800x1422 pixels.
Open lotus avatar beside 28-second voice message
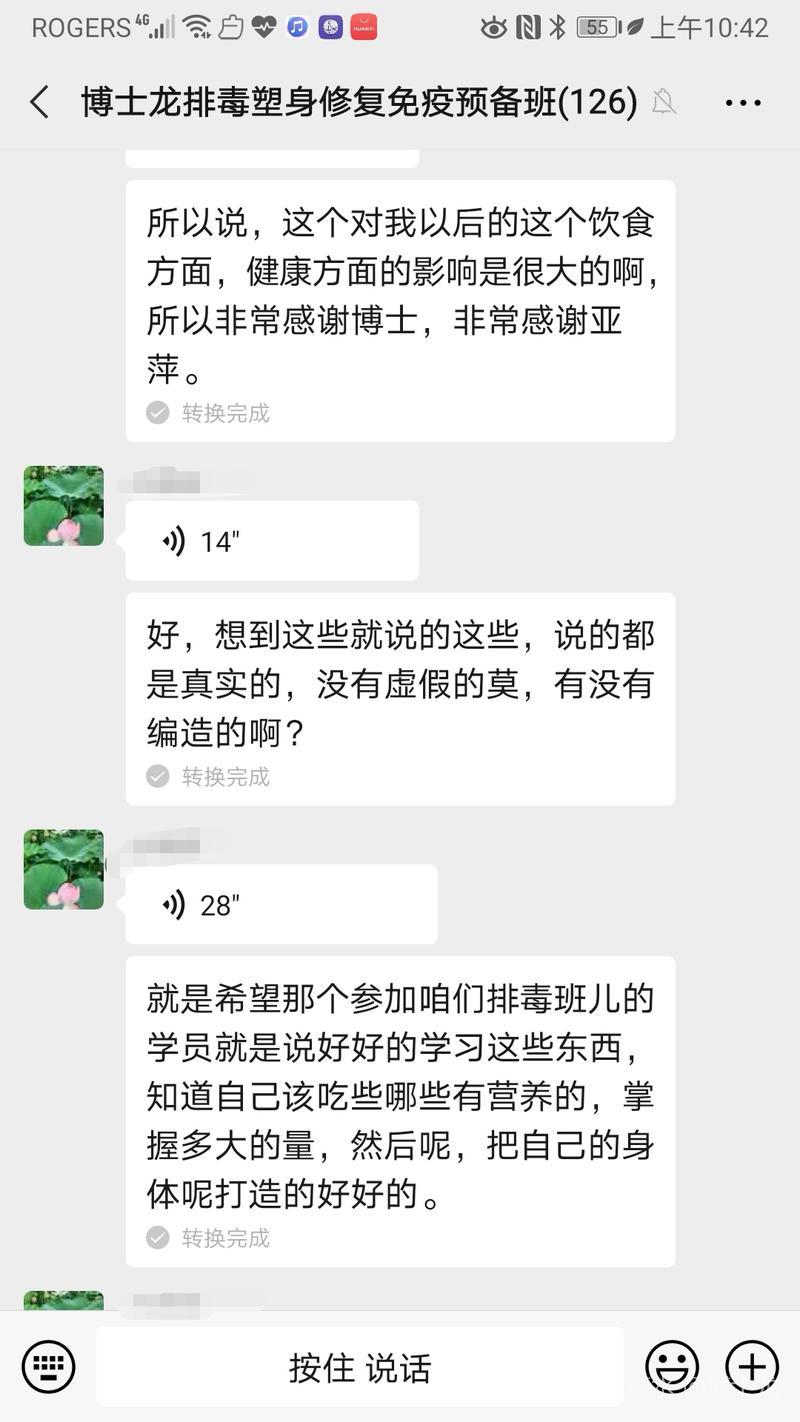click(x=64, y=869)
